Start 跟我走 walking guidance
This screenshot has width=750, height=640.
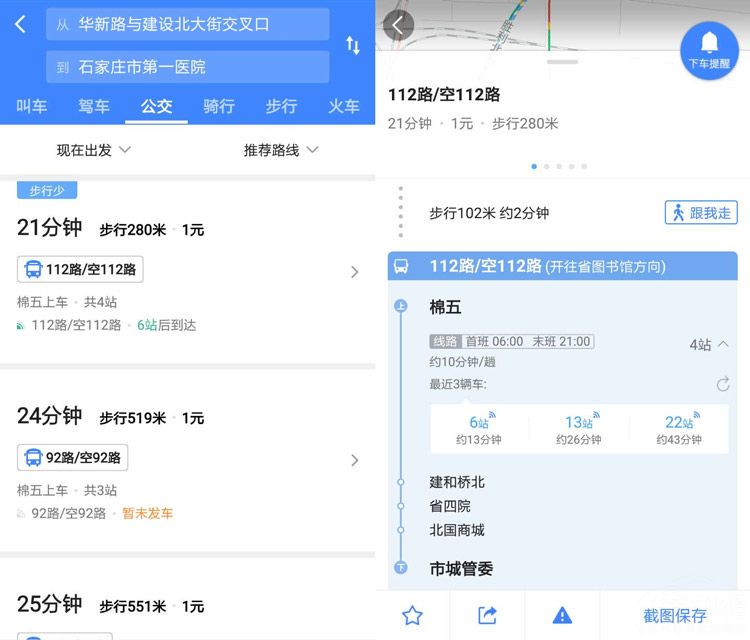(701, 212)
